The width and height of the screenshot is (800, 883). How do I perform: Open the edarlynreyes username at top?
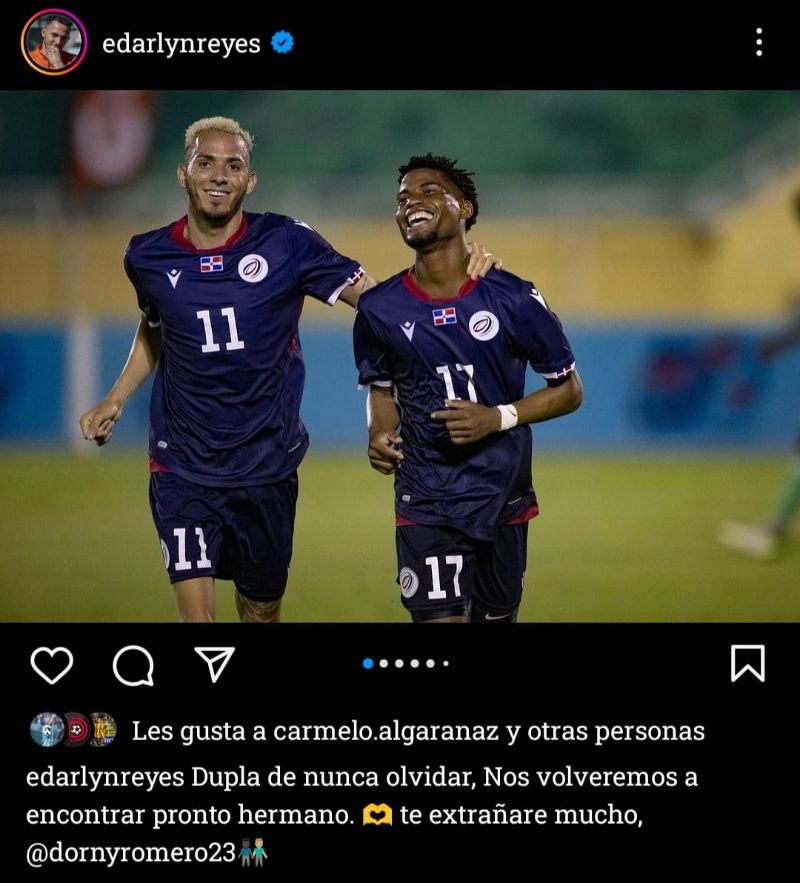[181, 44]
